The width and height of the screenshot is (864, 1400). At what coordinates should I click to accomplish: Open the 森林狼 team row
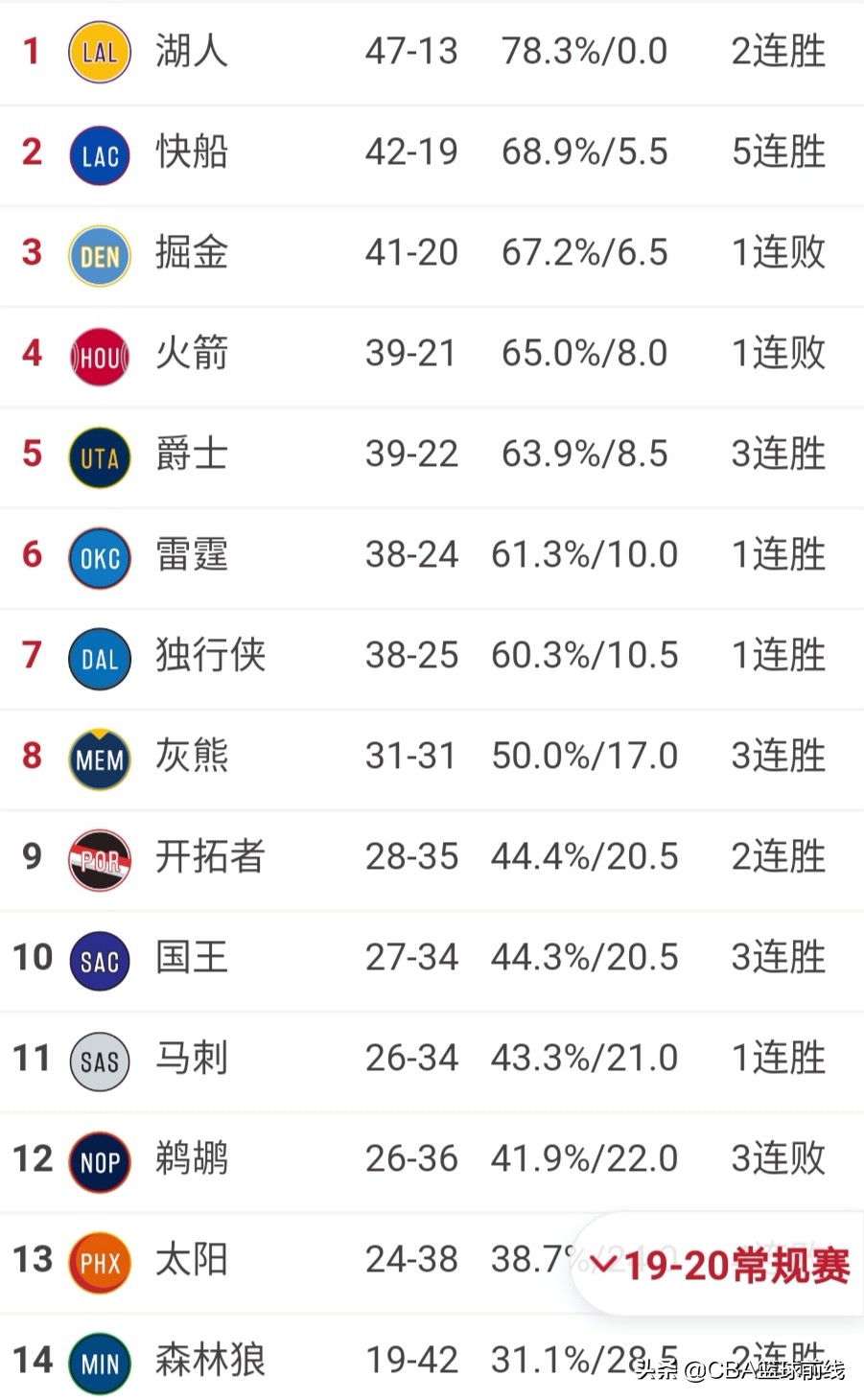[432, 1359]
